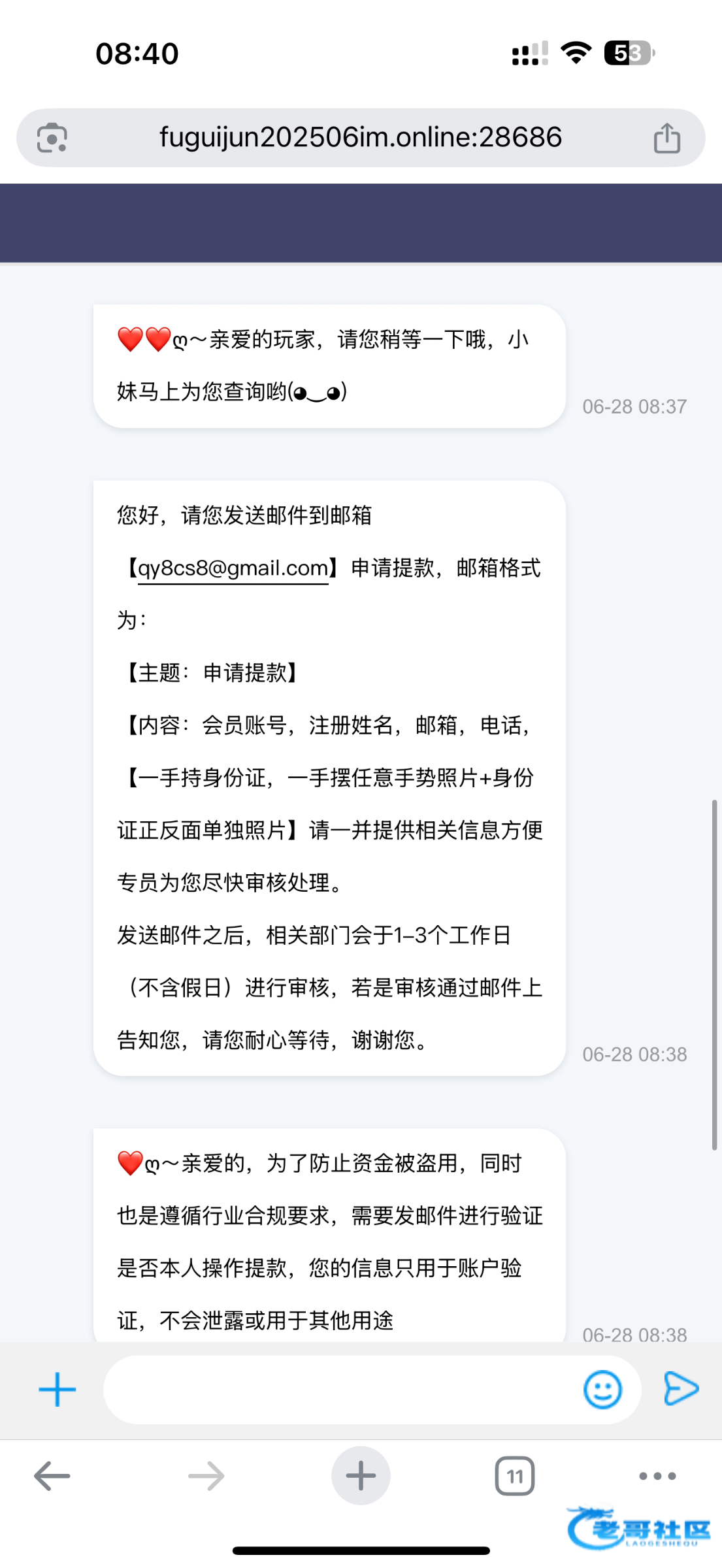Open the emoji smiley picker

602,1389
